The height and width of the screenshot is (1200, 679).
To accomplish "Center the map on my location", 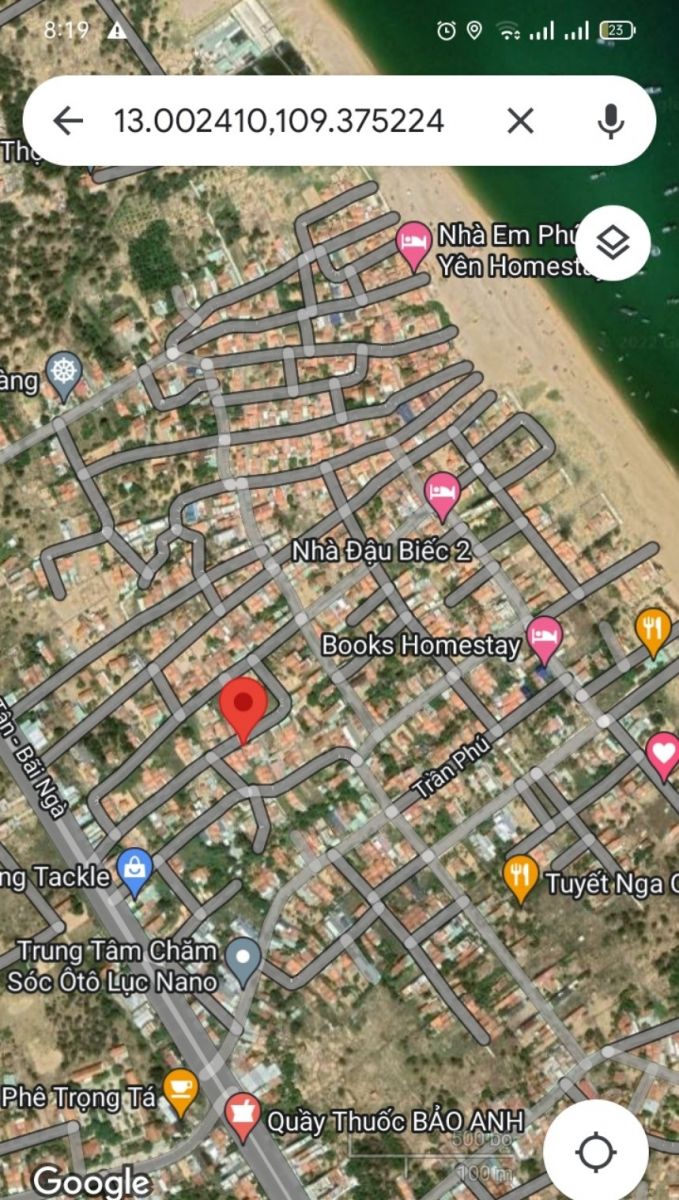I will (596, 1151).
